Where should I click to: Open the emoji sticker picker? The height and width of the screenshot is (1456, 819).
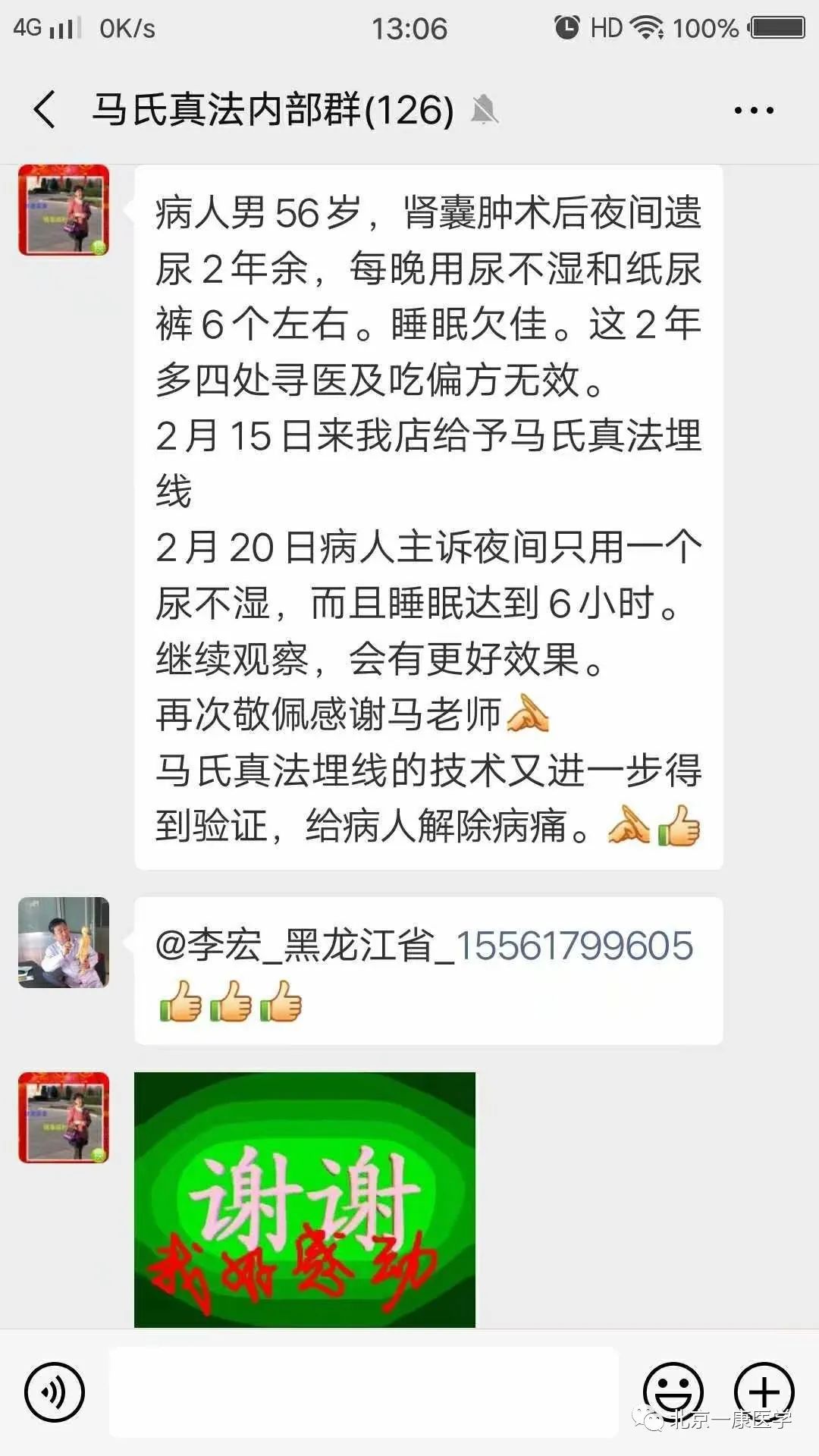(x=673, y=1391)
